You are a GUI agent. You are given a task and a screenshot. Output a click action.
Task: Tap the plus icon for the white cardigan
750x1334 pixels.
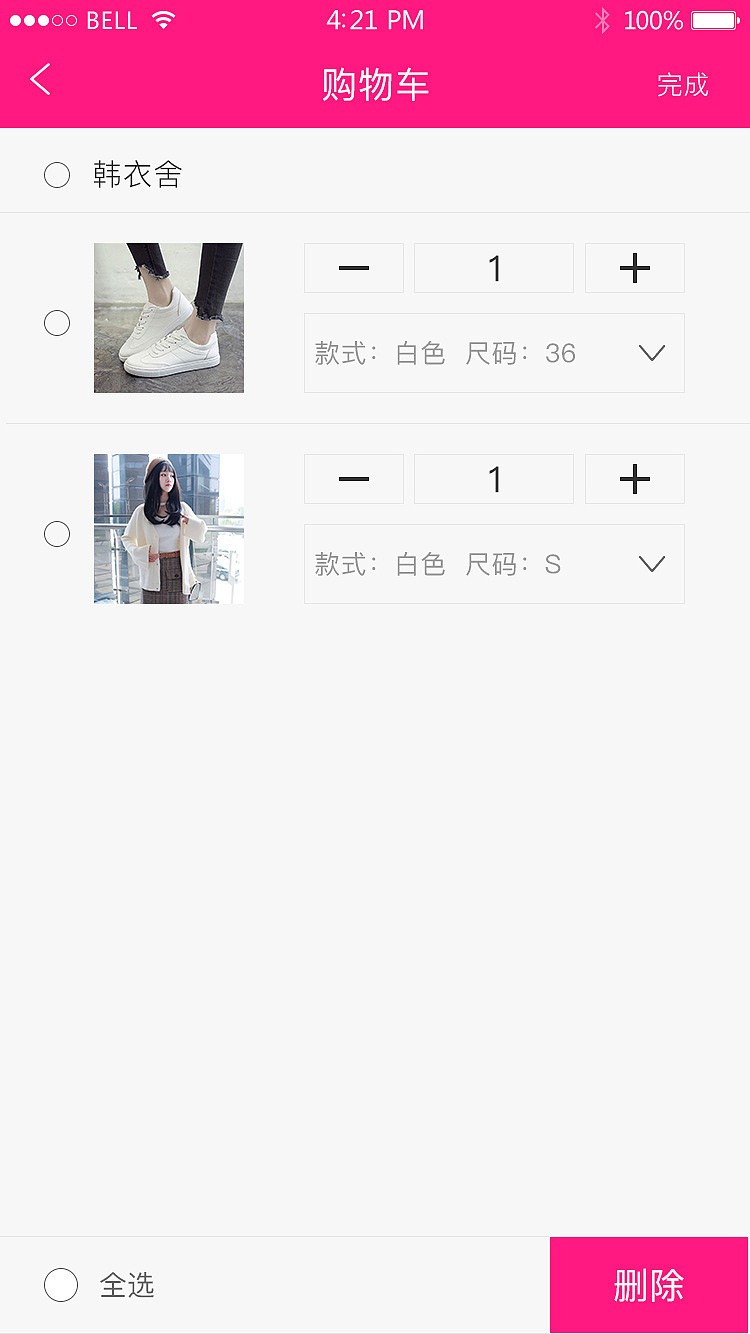pyautogui.click(x=634, y=478)
